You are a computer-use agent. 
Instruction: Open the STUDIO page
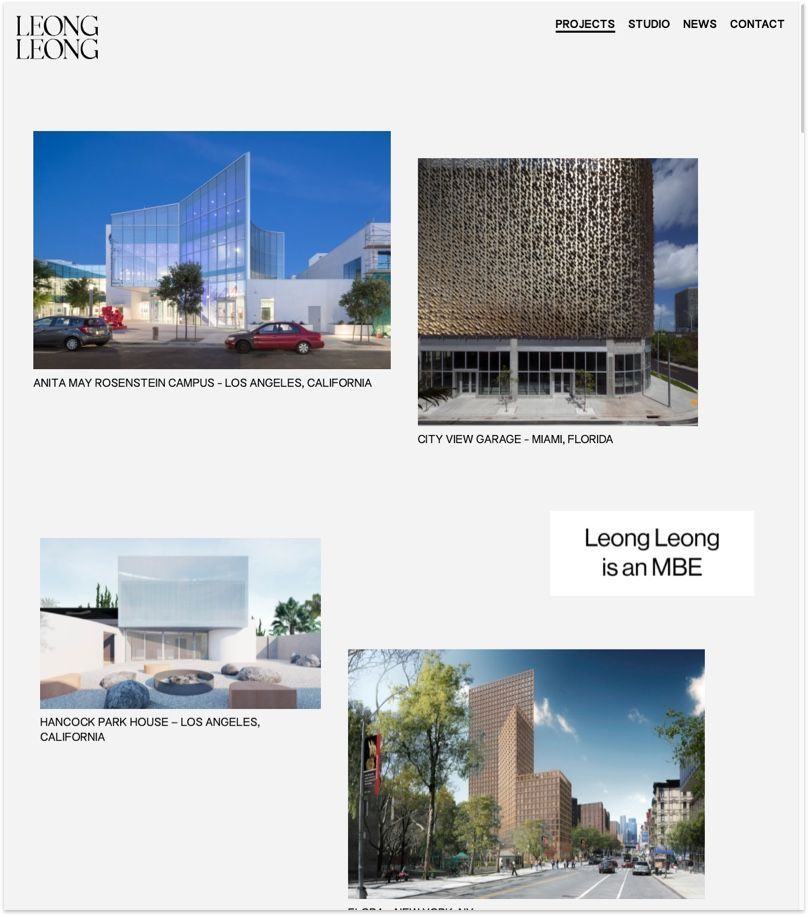pyautogui.click(x=649, y=24)
